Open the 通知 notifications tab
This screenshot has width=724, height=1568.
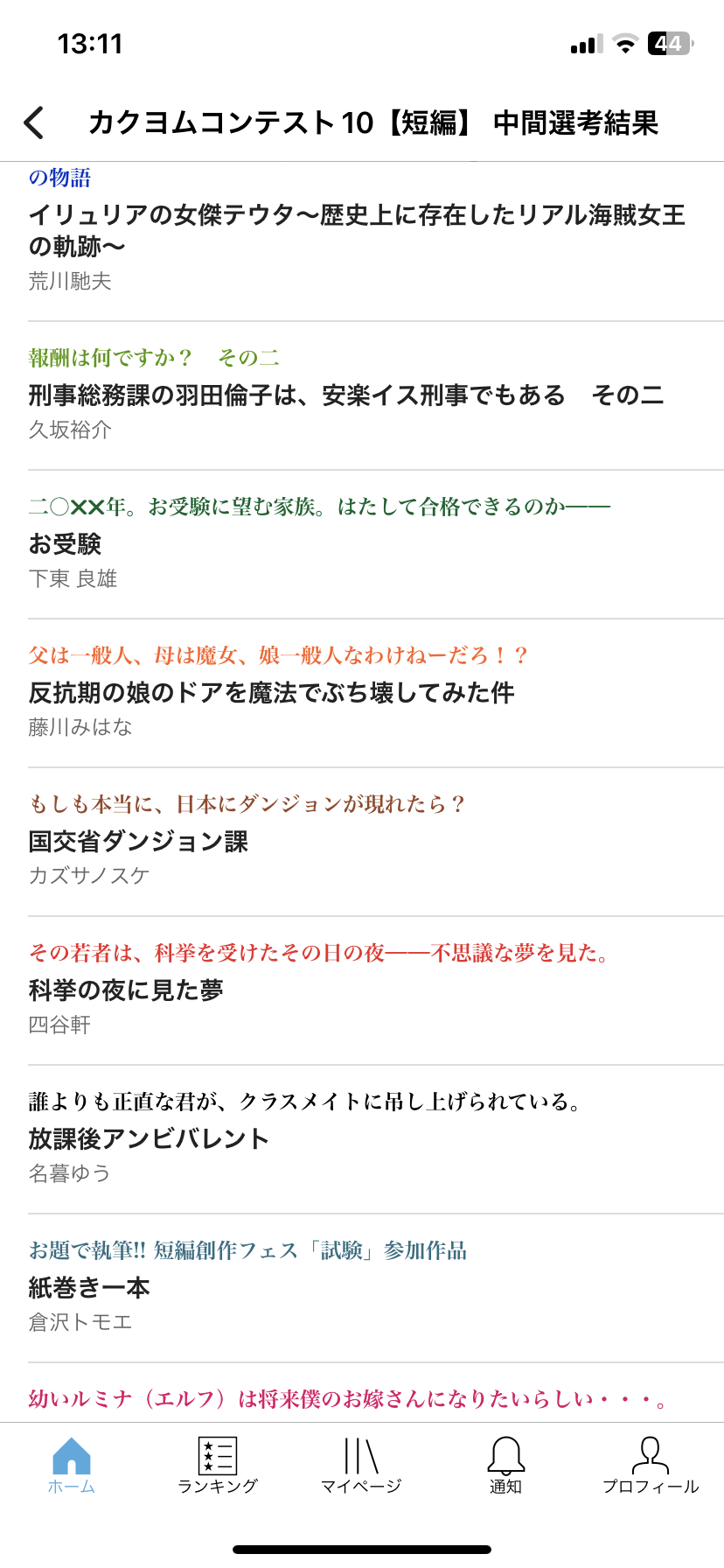[x=505, y=1465]
